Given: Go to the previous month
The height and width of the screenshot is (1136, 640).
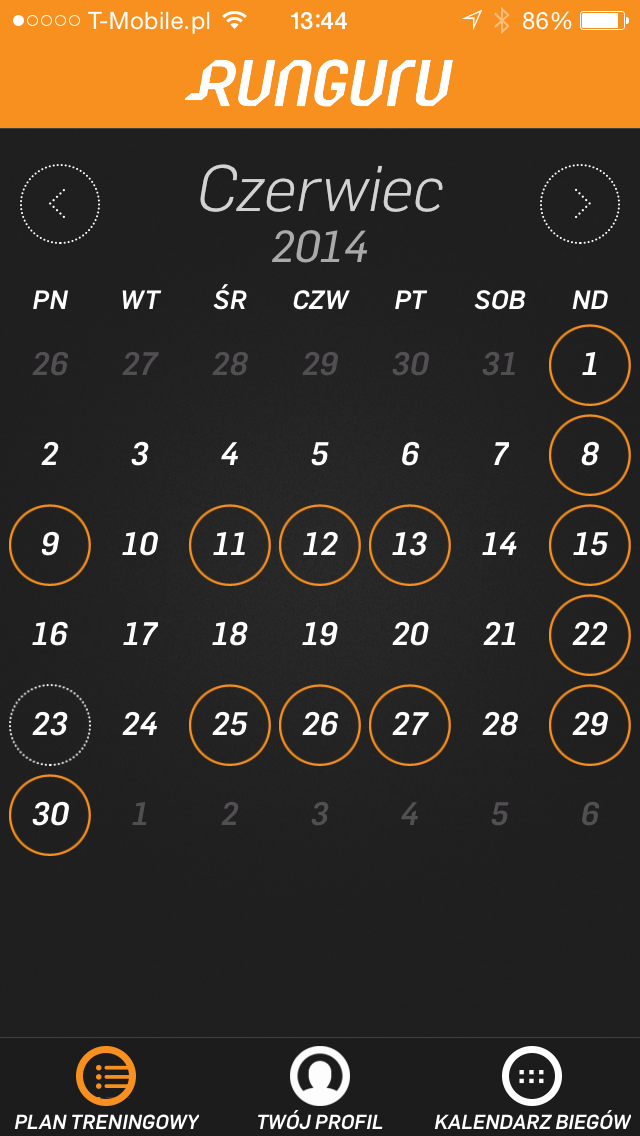Looking at the screenshot, I should (60, 204).
